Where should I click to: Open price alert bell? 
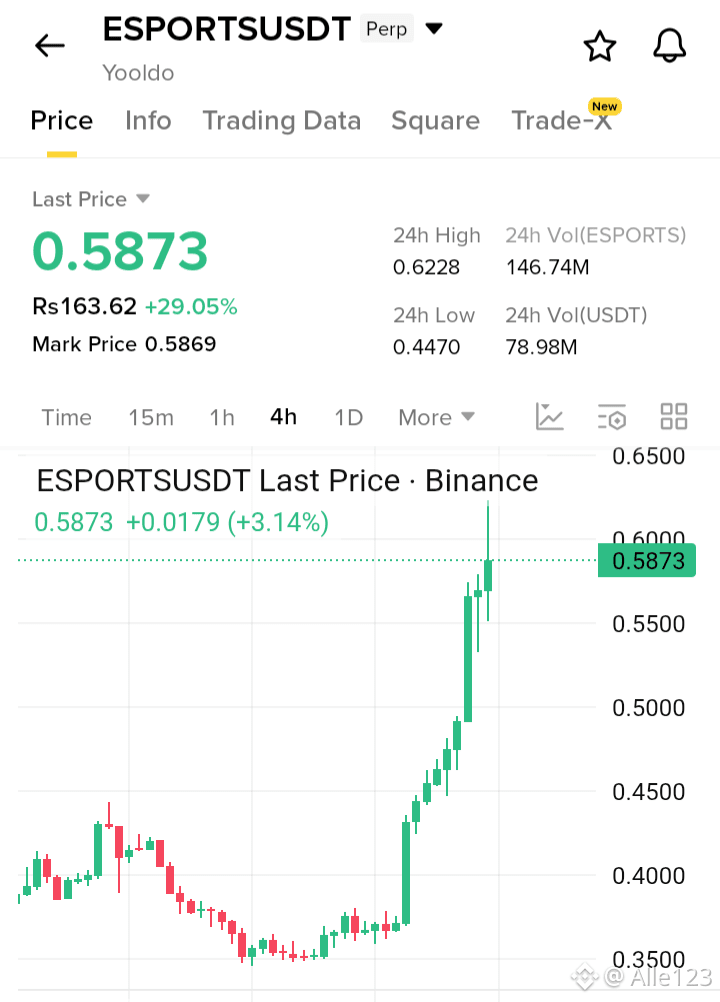(x=669, y=46)
